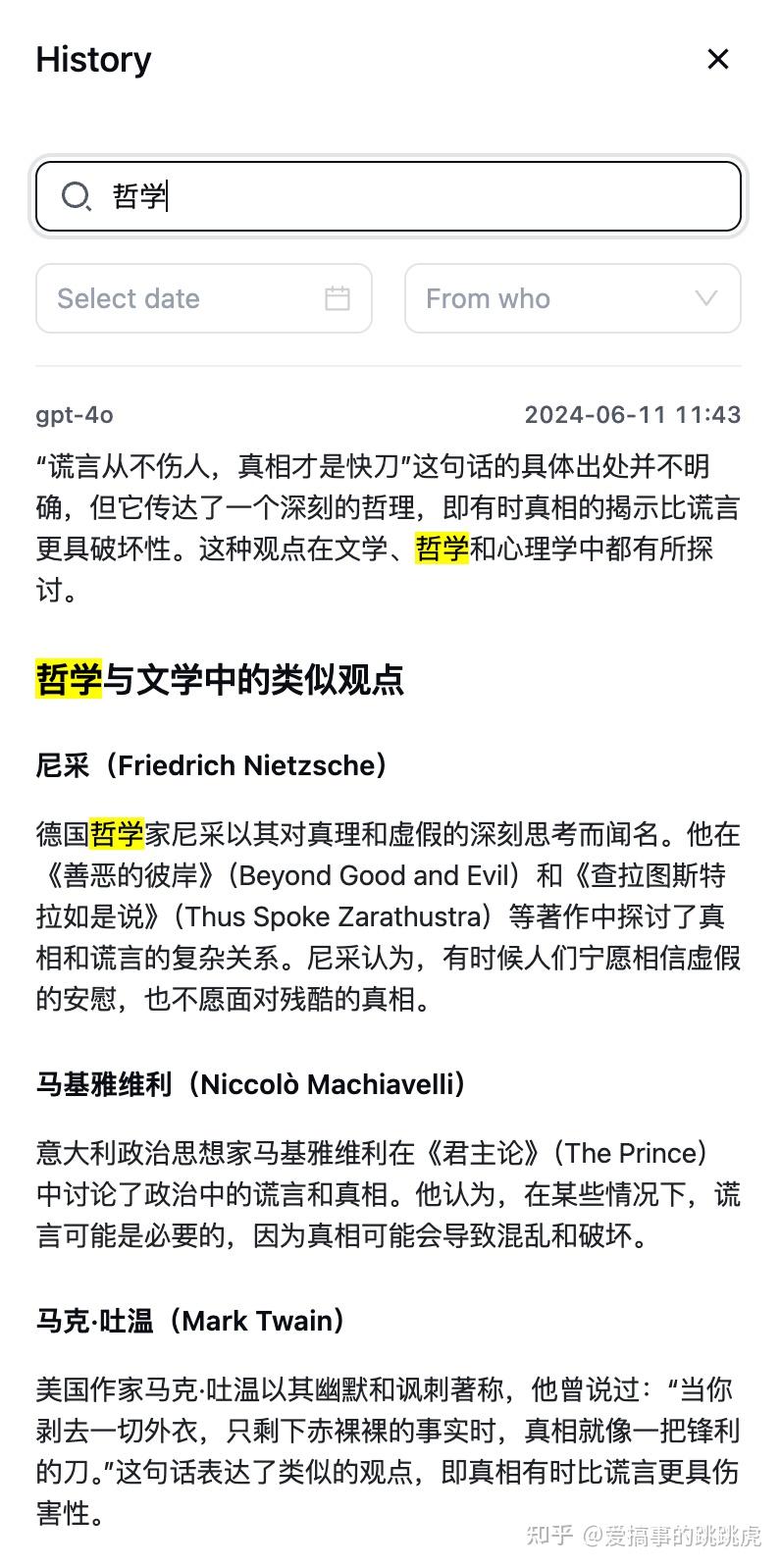Select the 尼采 (Friedrich Nietzsche) section title
The width and height of the screenshot is (781, 1568).
(211, 764)
